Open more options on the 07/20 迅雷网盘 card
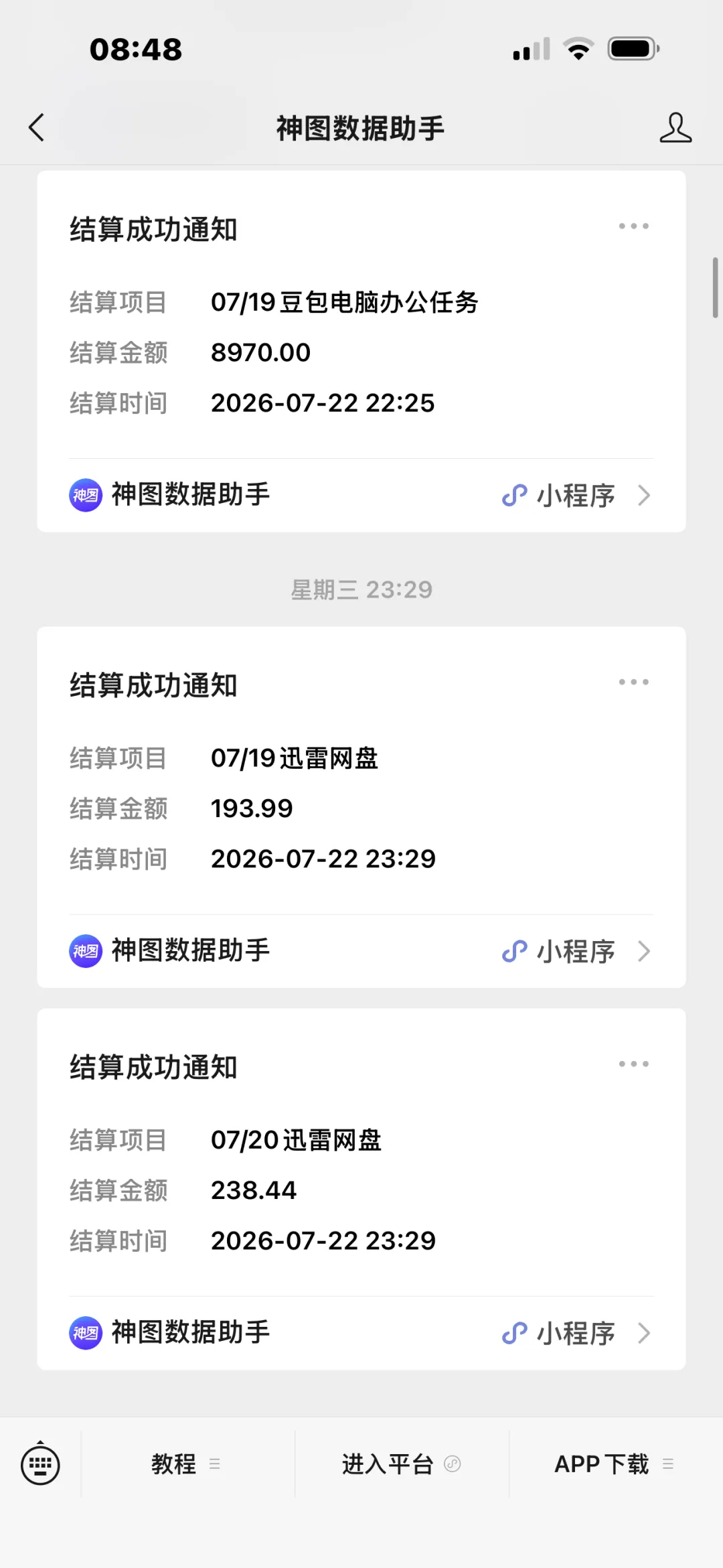This screenshot has height=1568, width=723. (633, 1064)
